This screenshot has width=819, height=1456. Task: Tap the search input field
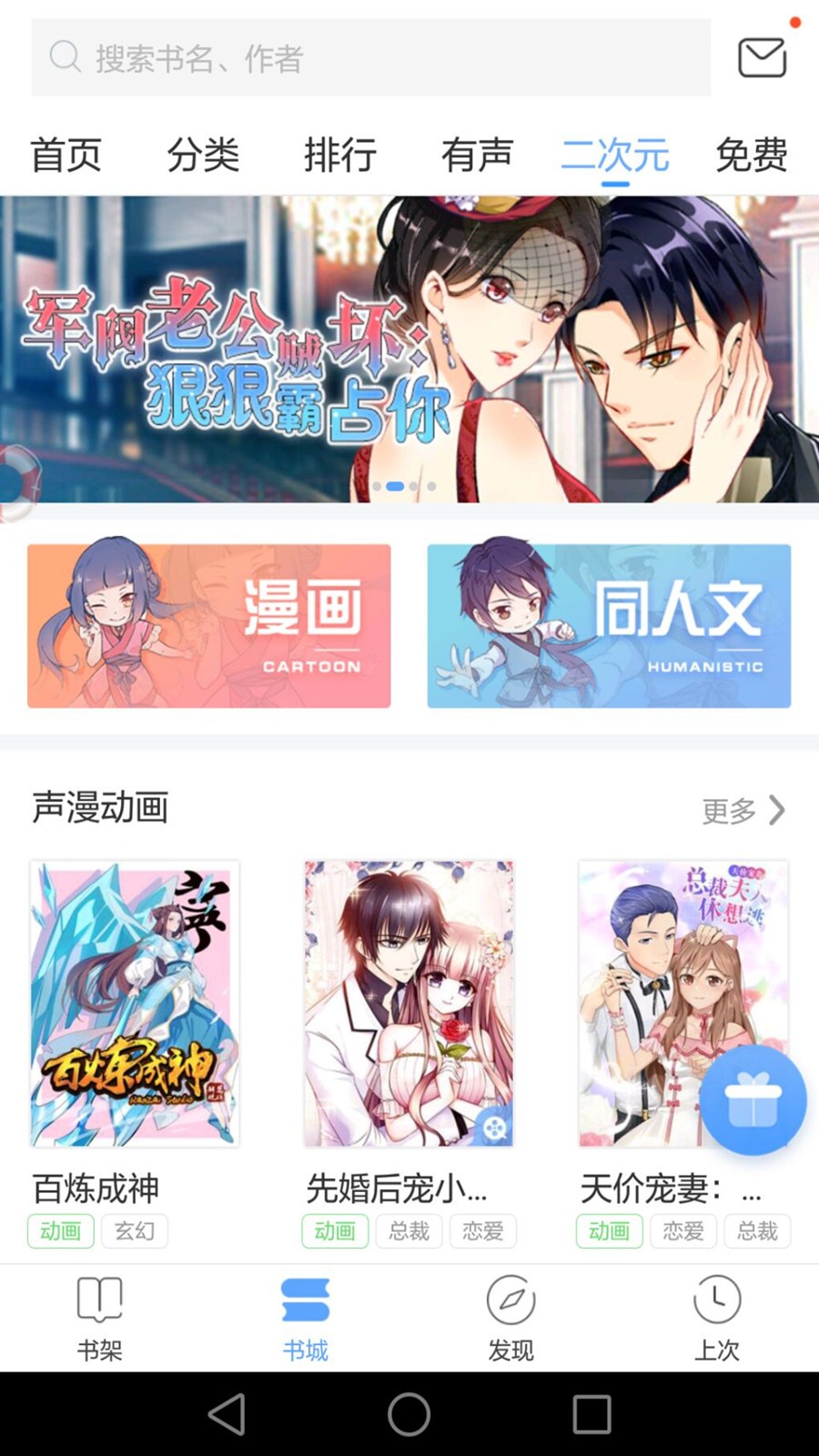coord(364,57)
